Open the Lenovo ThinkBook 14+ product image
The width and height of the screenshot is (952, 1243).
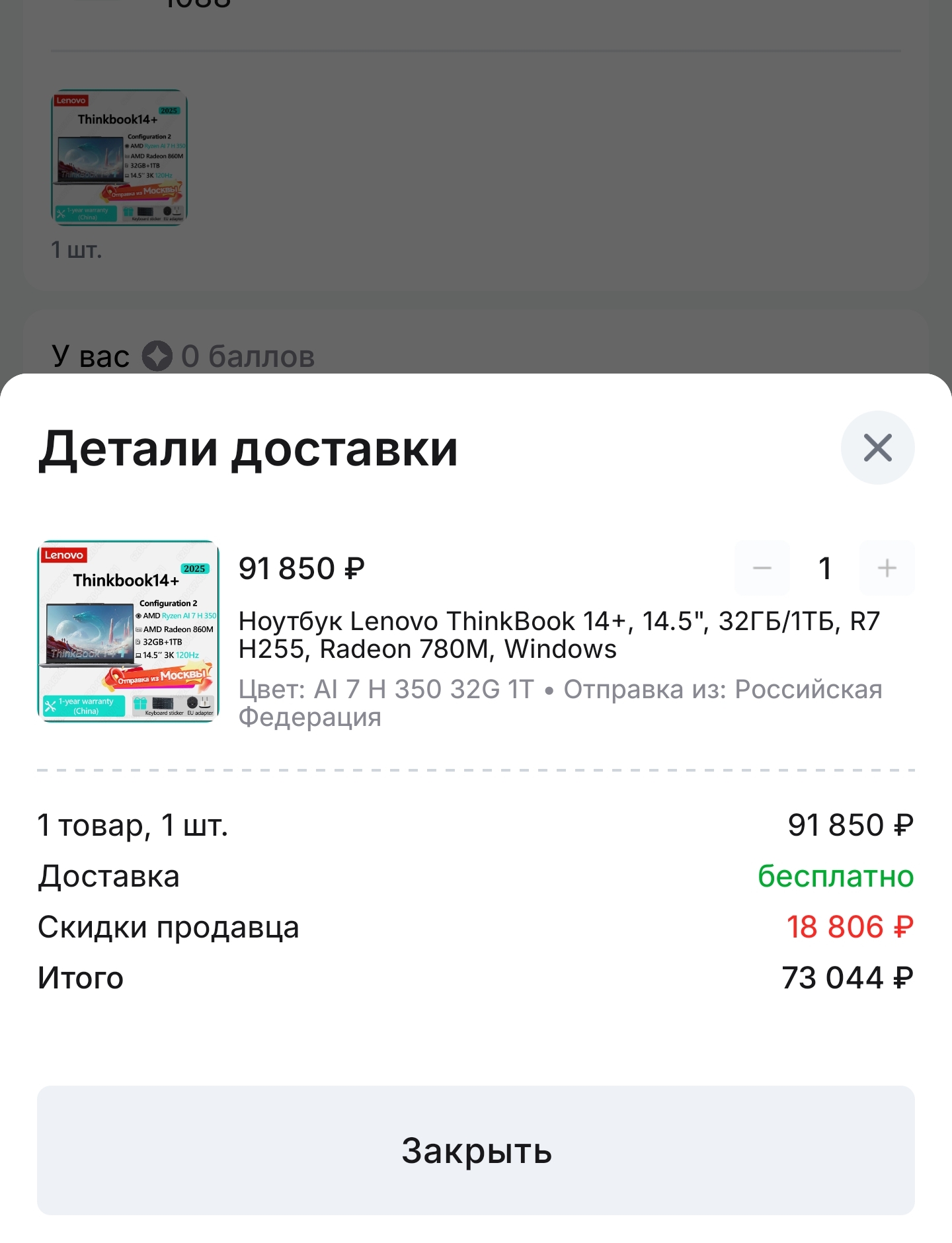128,631
